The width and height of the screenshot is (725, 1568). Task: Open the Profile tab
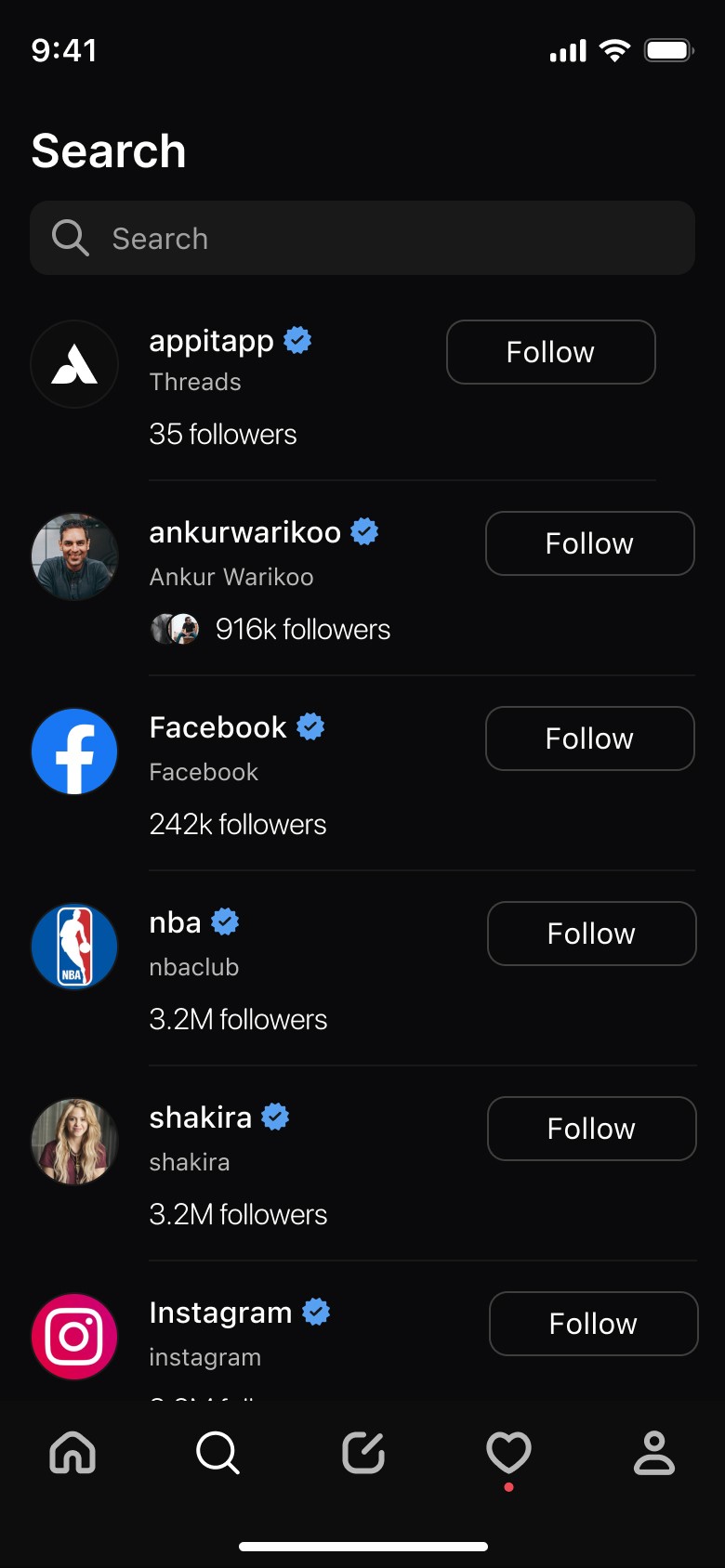654,1453
